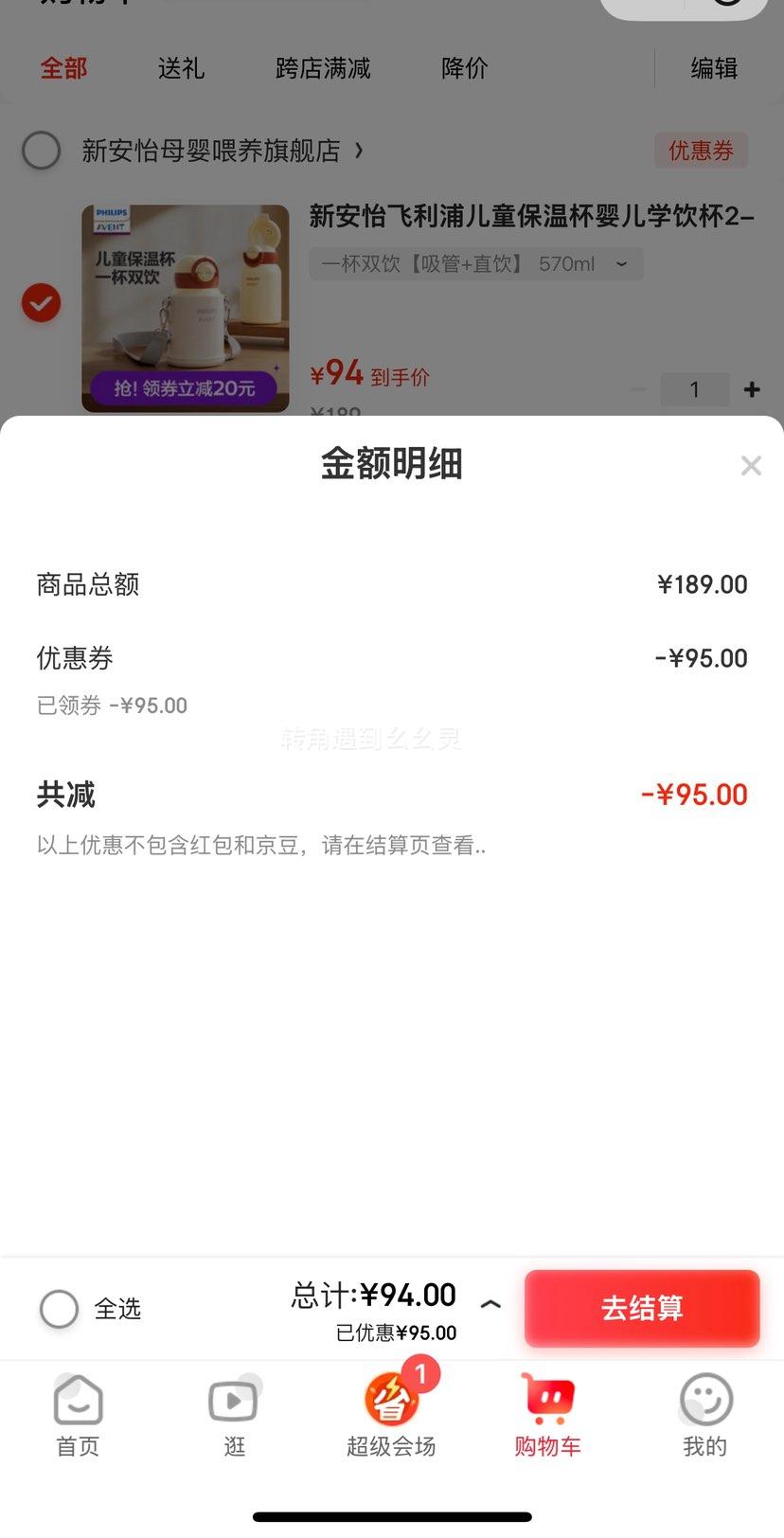Close the 金额明细 panel
Image resolution: width=784 pixels, height=1538 pixels.
[x=751, y=465]
